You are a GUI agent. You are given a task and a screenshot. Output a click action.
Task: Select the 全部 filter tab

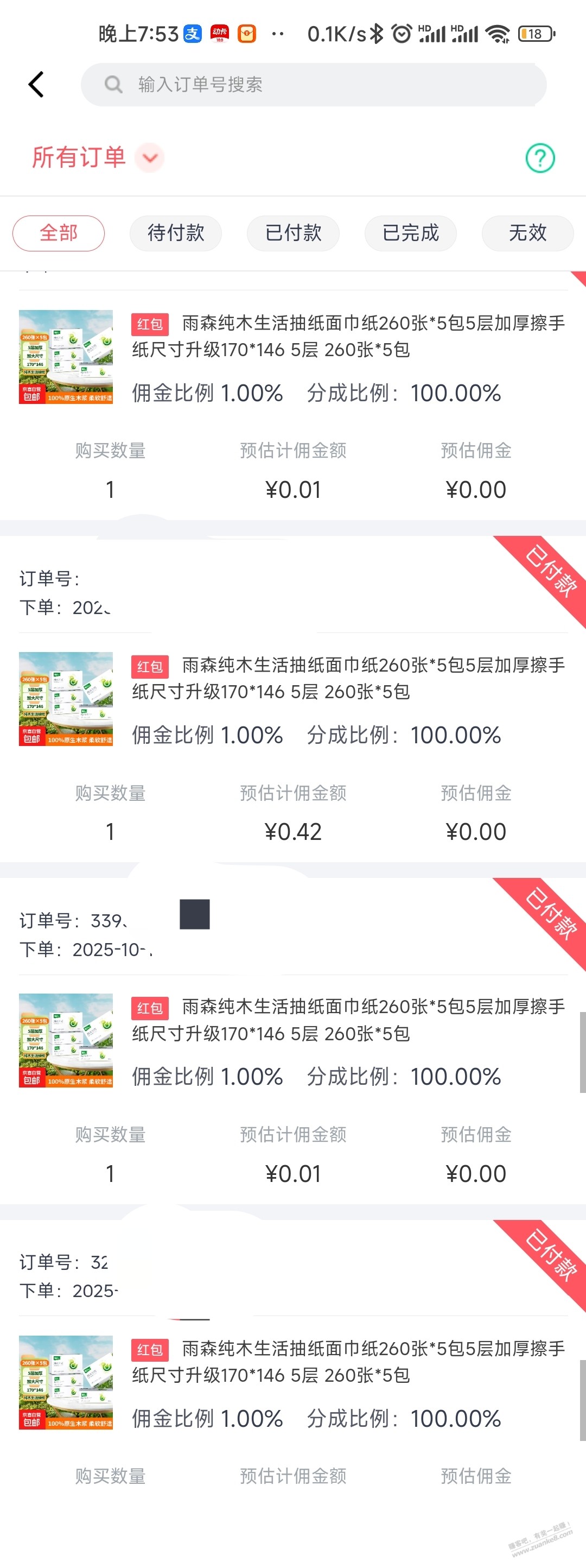click(59, 233)
